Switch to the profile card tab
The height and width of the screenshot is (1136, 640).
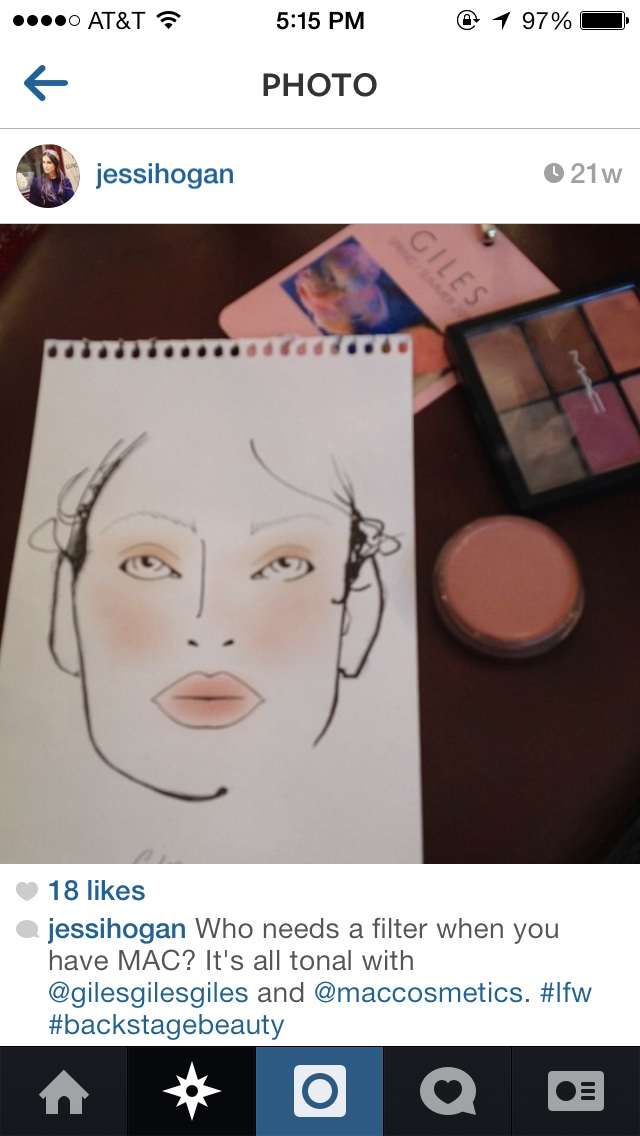tap(575, 1092)
